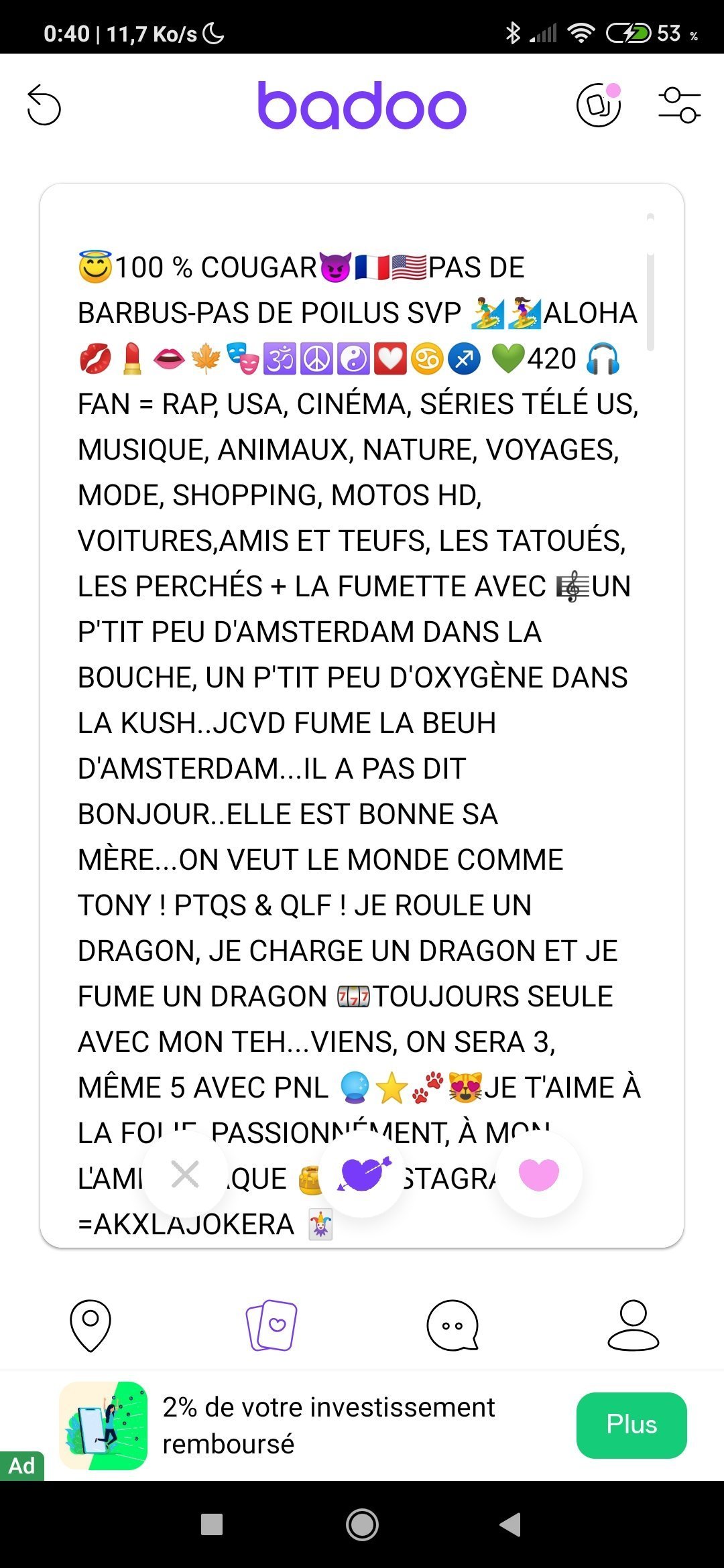Tap the green Plus ad button
This screenshot has width=724, height=1568.
click(x=631, y=1425)
